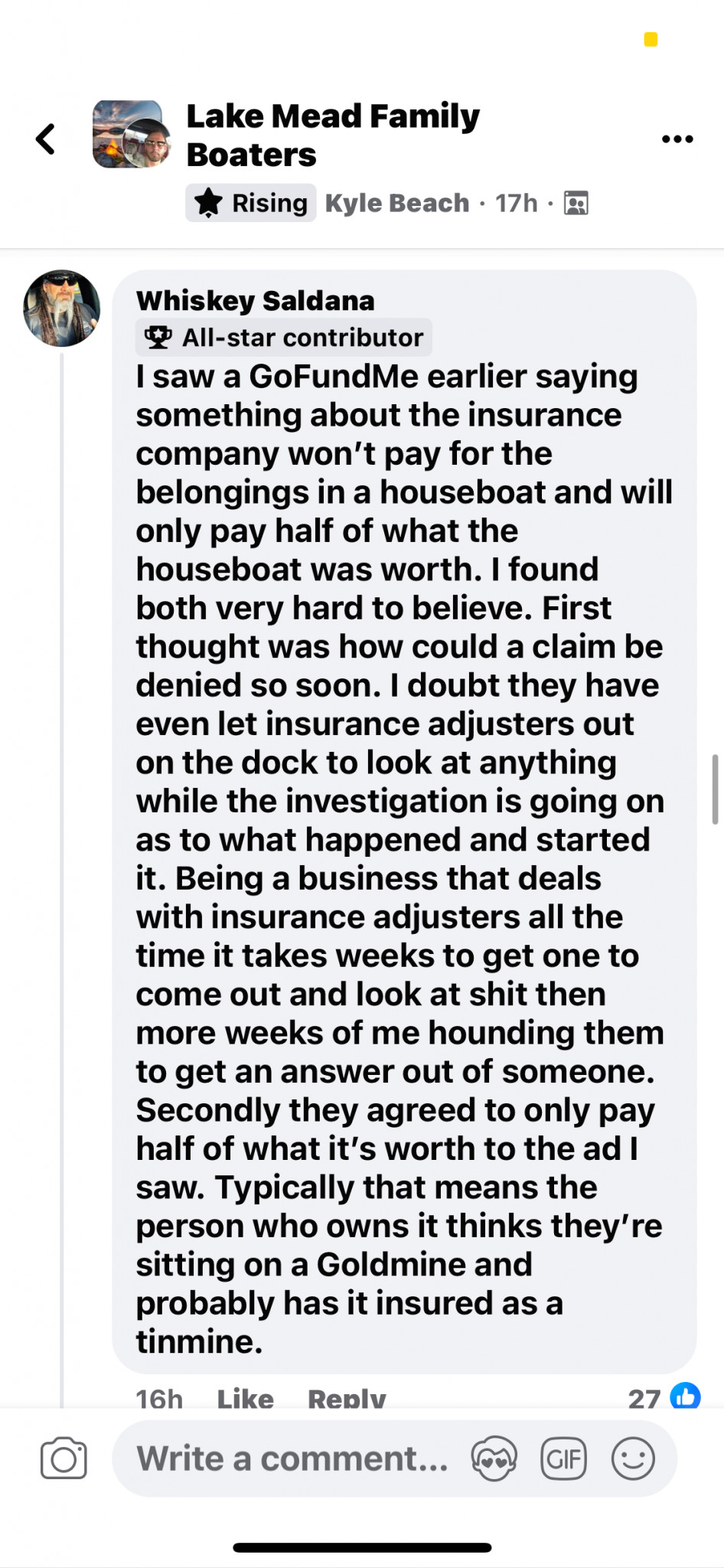Open the emoji smiley picker
The width and height of the screenshot is (724, 1568).
point(633,1458)
